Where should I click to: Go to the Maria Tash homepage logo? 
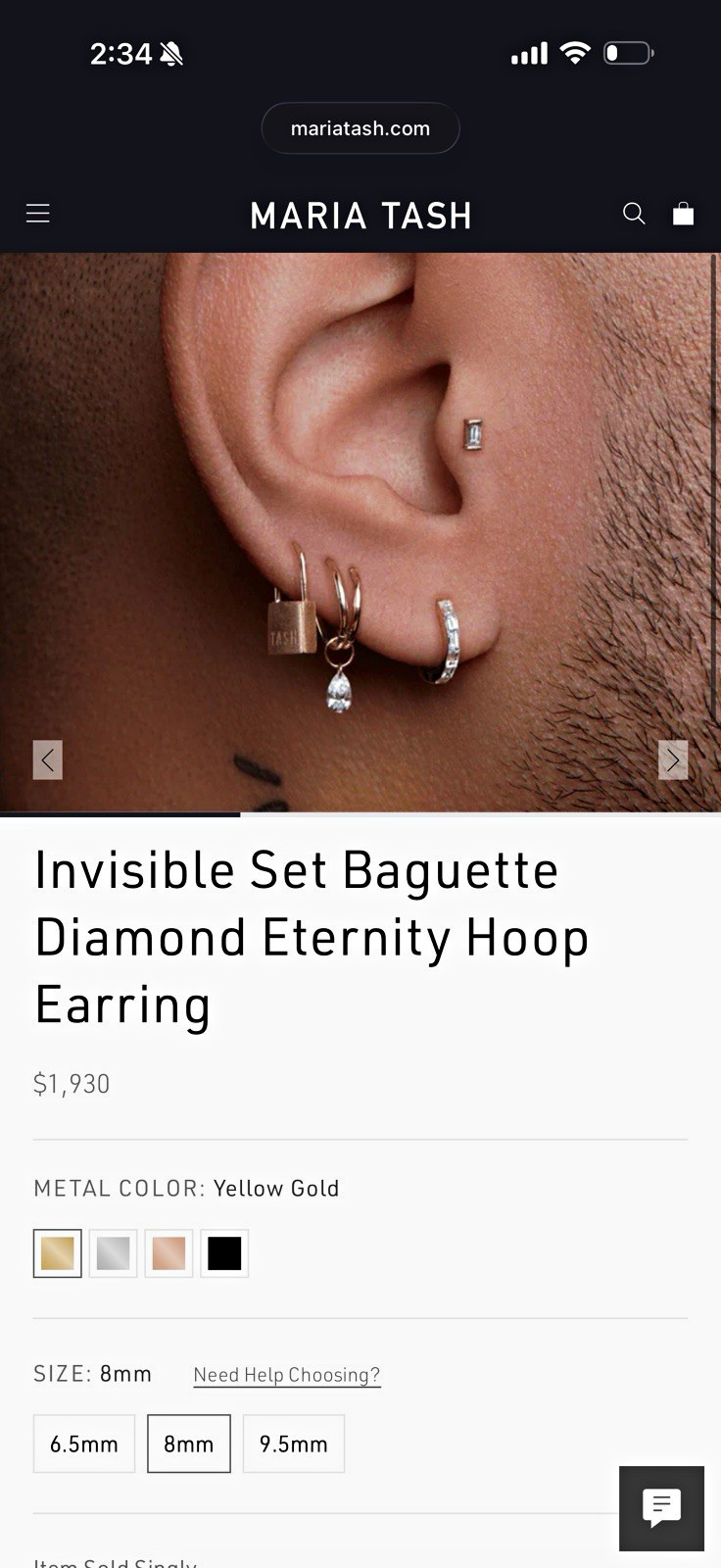click(360, 216)
